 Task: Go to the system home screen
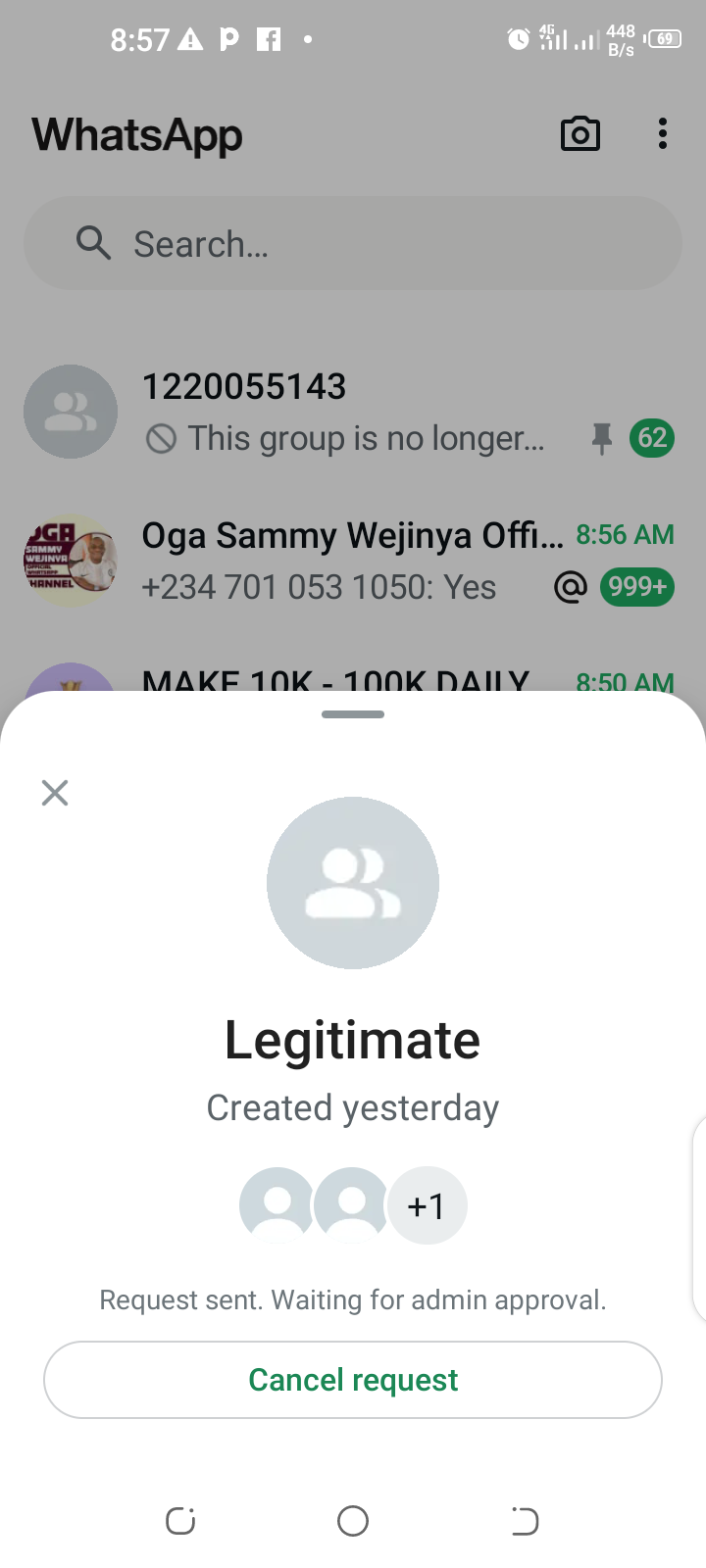353,1521
